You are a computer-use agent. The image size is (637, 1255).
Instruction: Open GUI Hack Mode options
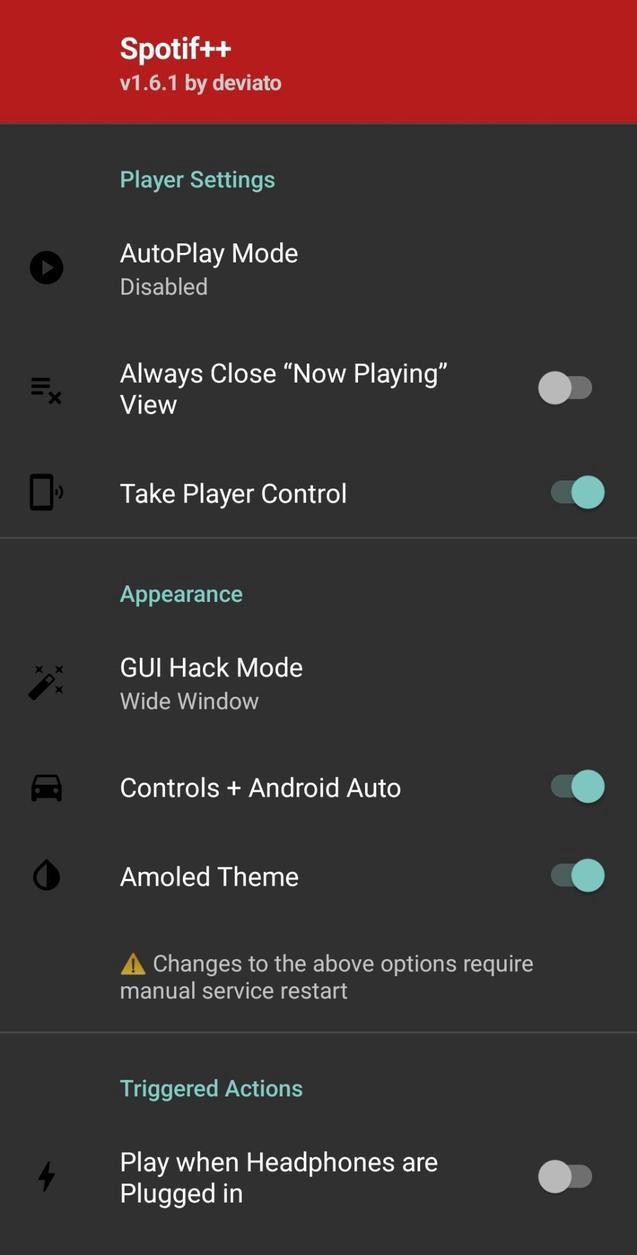coord(211,683)
